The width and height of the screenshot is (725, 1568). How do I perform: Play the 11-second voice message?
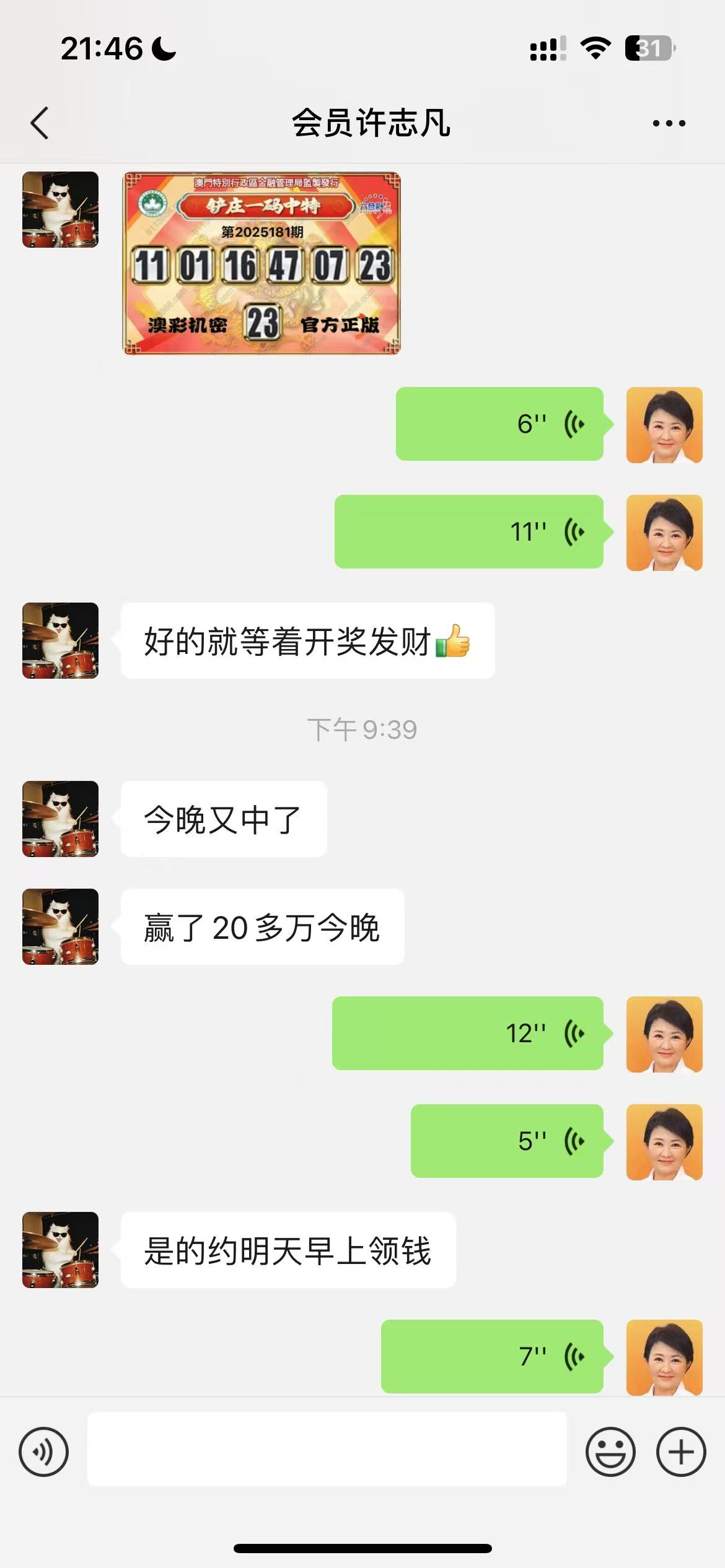coord(468,531)
